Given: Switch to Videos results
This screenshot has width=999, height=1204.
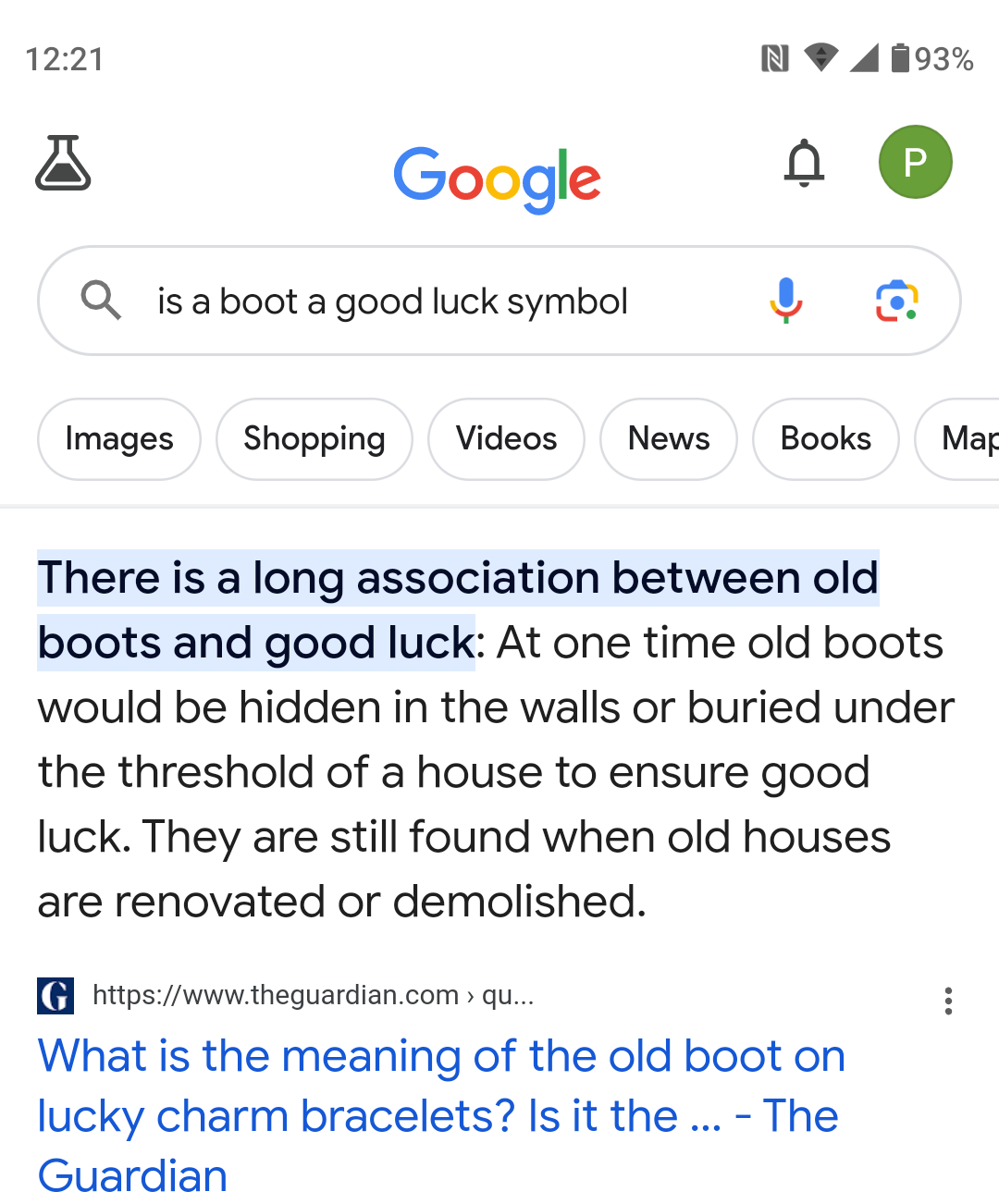Looking at the screenshot, I should point(506,439).
